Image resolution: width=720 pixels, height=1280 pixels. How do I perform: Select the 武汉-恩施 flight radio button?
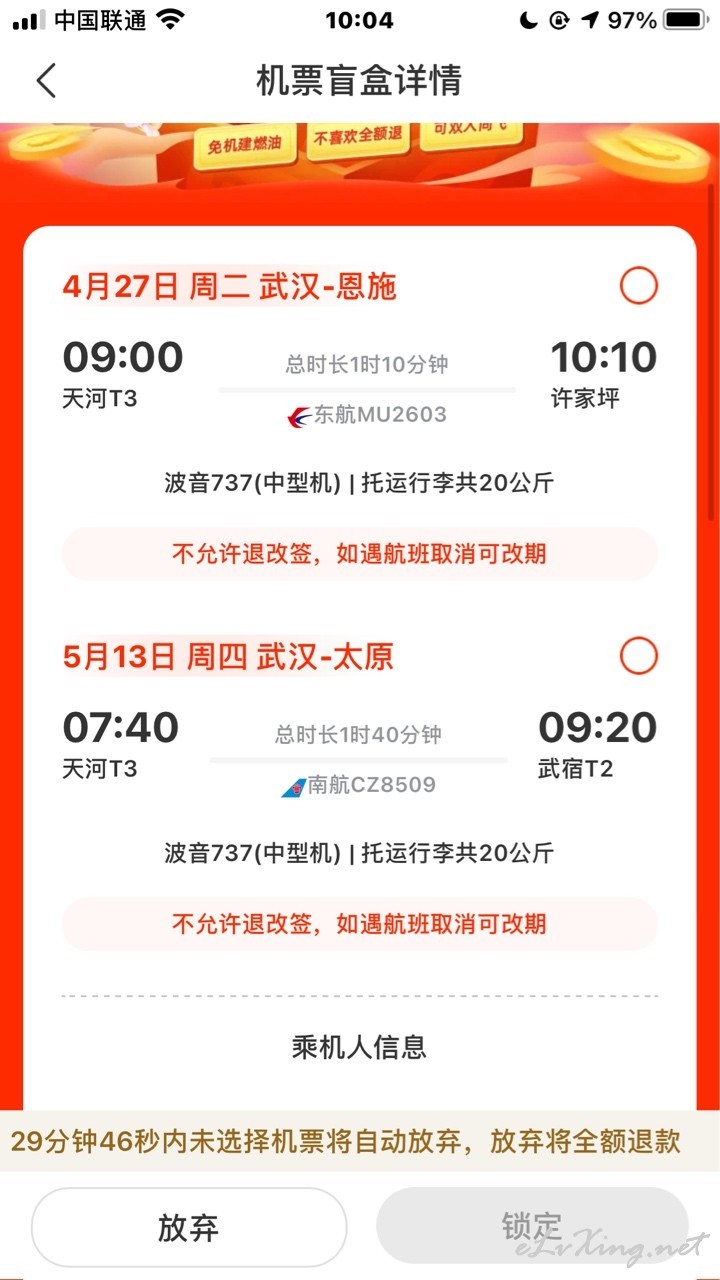[x=638, y=287]
